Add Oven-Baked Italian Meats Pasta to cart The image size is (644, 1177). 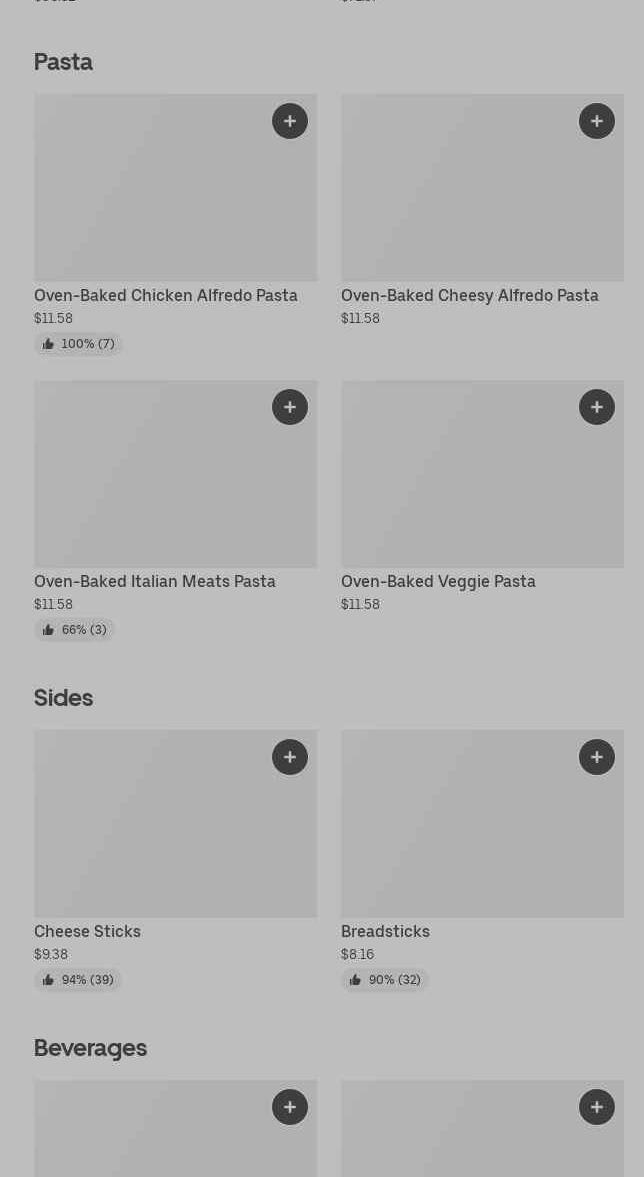(x=290, y=407)
